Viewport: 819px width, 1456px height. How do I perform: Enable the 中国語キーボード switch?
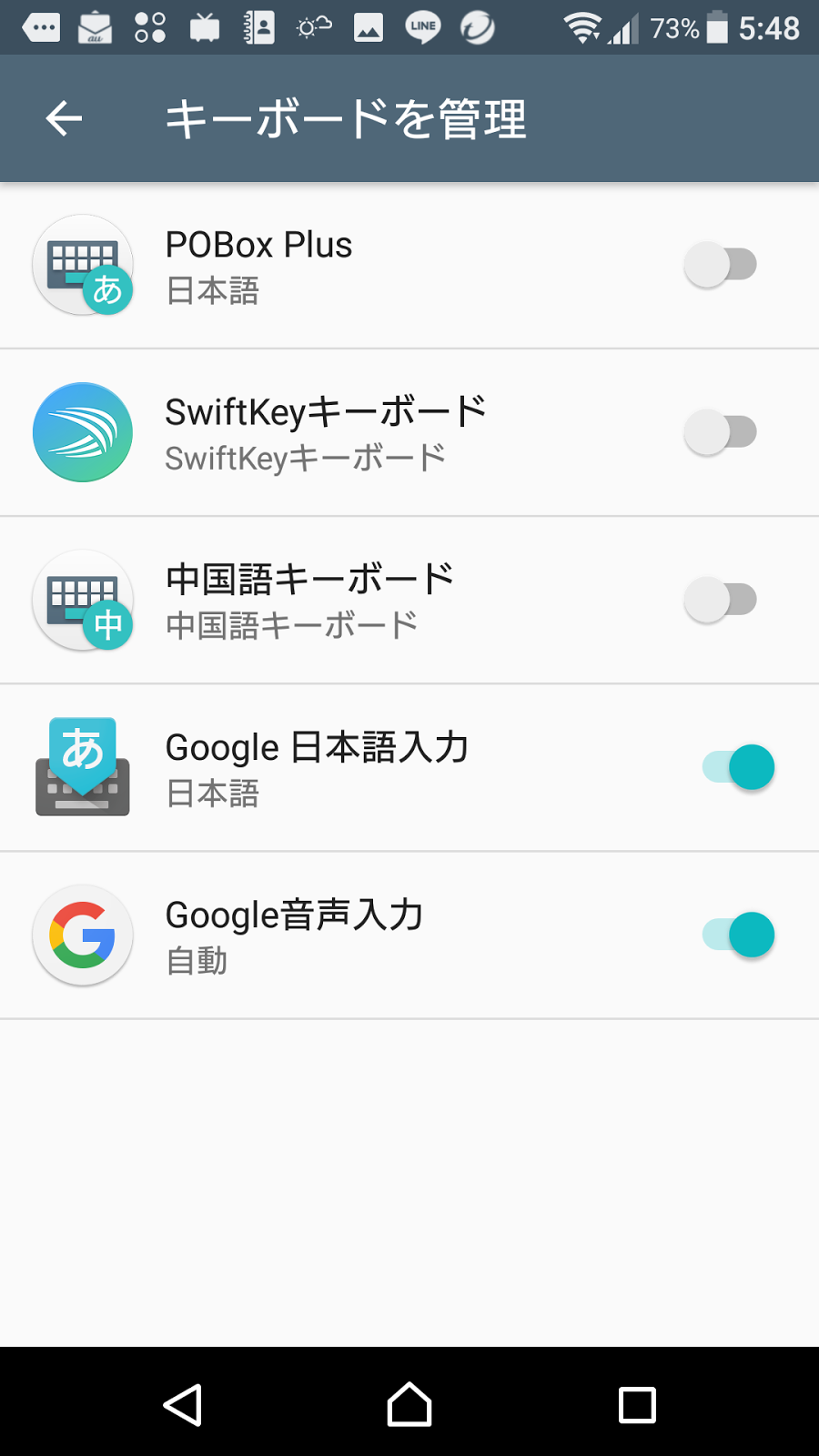pyautogui.click(x=721, y=601)
